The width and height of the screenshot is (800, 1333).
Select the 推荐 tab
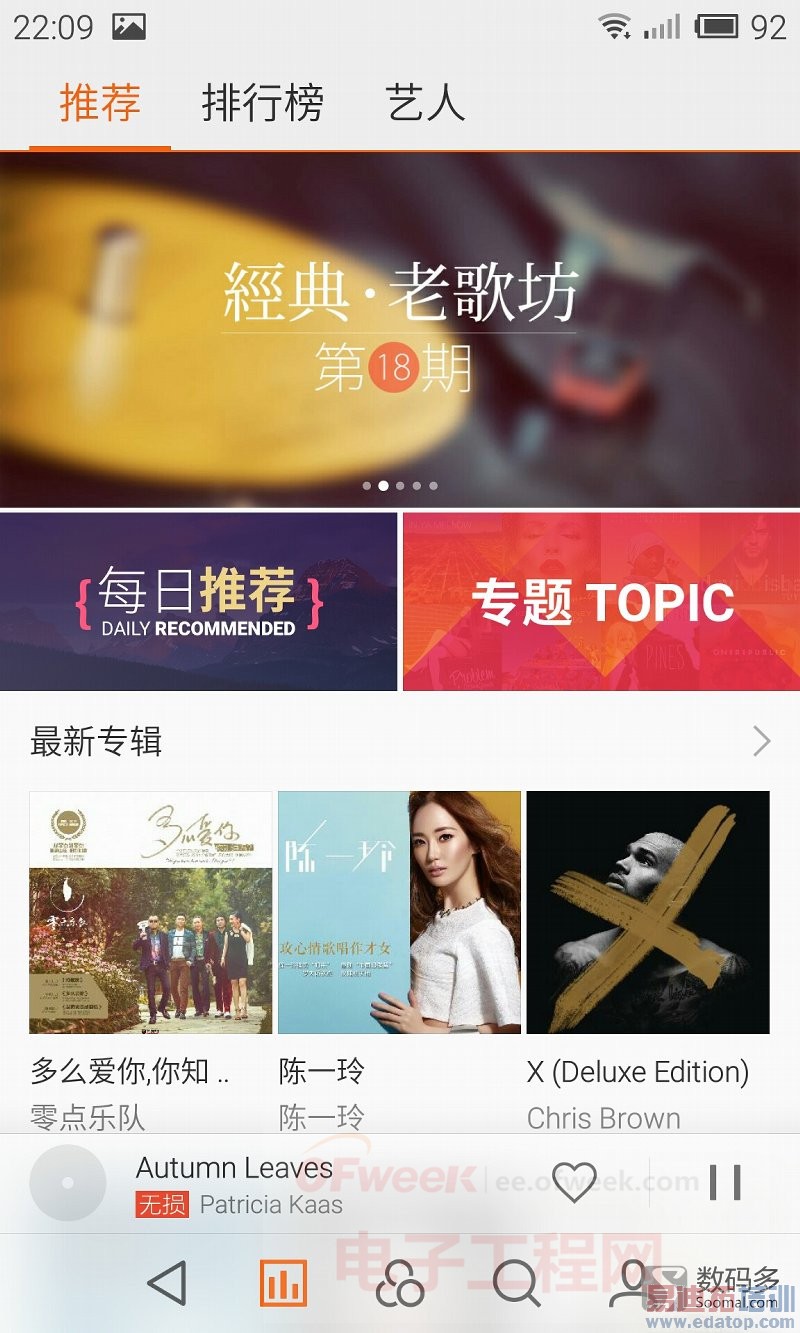click(100, 103)
